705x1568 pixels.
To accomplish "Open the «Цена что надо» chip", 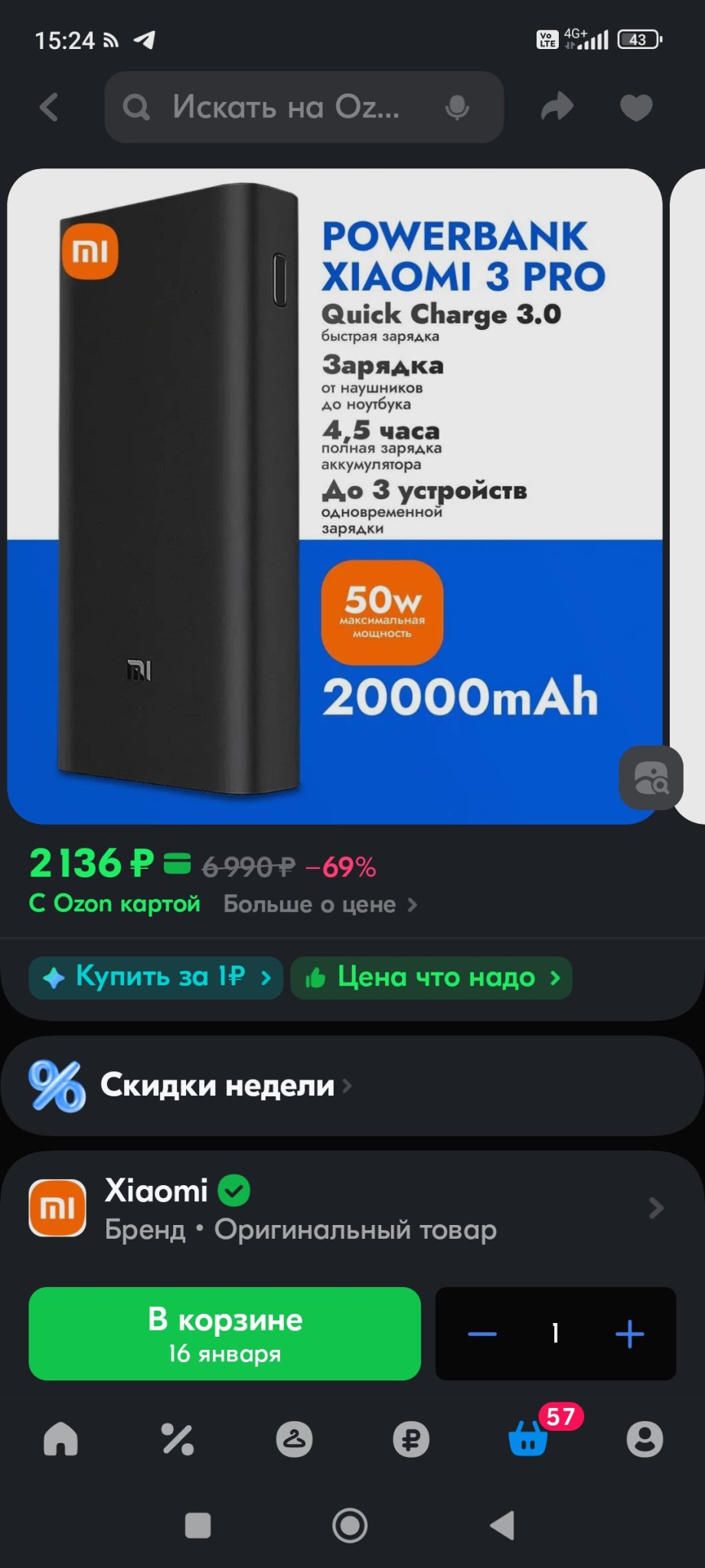I will (x=432, y=977).
